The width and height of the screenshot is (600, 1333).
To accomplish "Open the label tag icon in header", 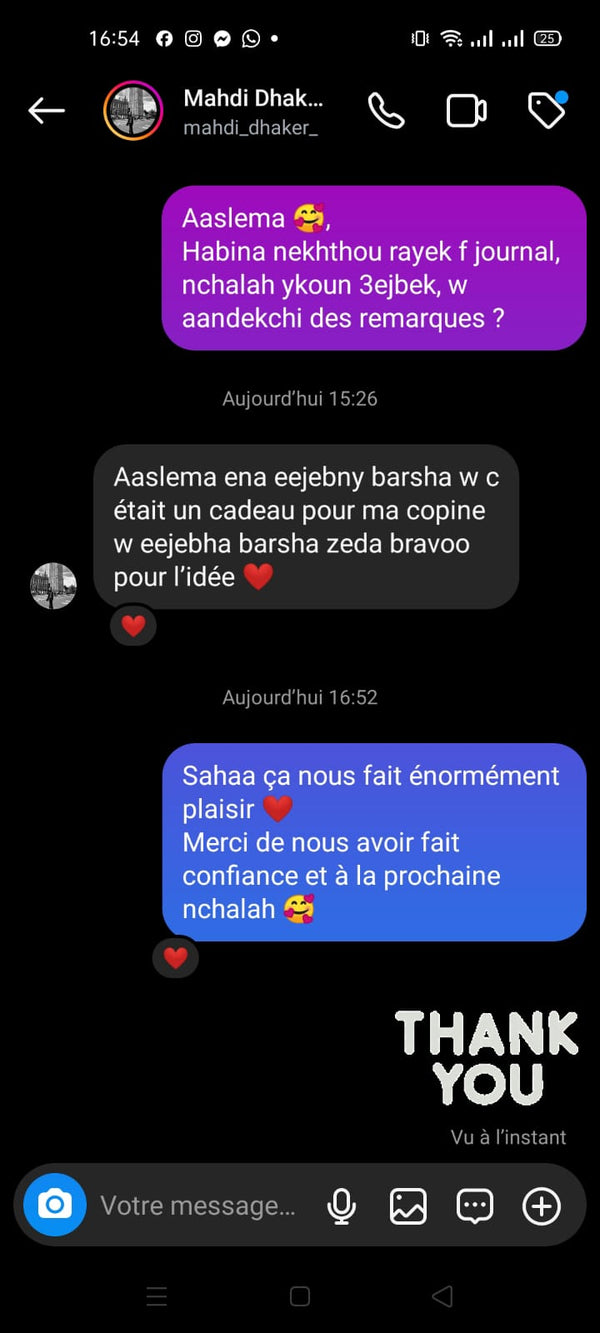I will tap(546, 111).
